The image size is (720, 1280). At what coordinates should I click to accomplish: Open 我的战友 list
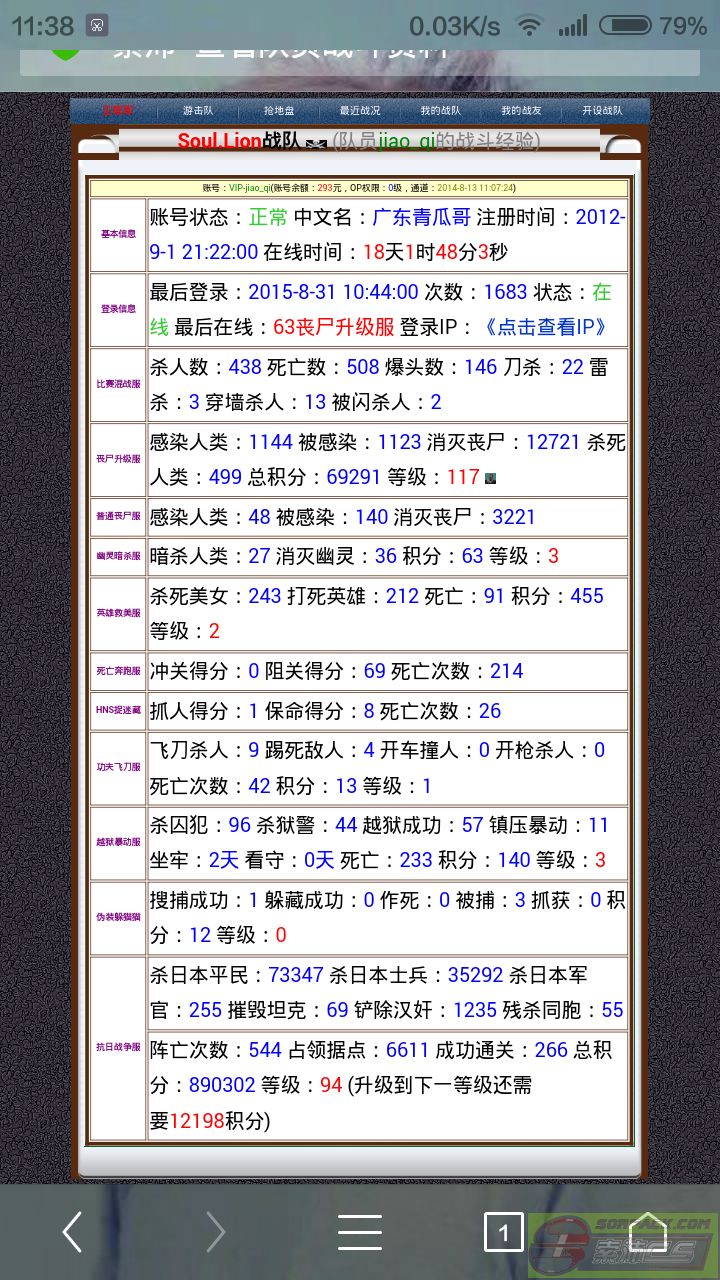[x=521, y=111]
